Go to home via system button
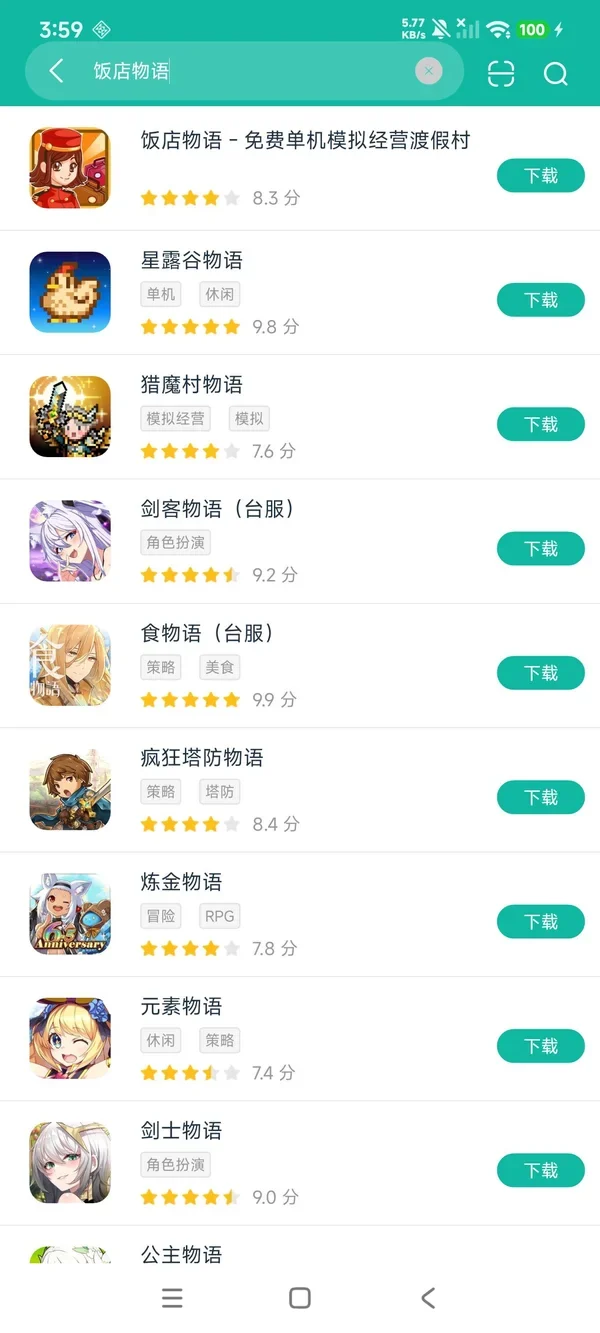The width and height of the screenshot is (600, 1333). click(x=300, y=1298)
